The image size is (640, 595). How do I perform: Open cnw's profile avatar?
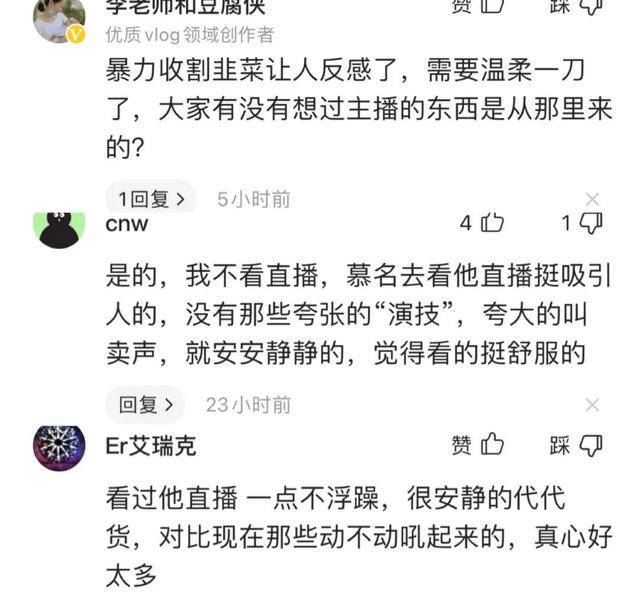click(x=59, y=227)
